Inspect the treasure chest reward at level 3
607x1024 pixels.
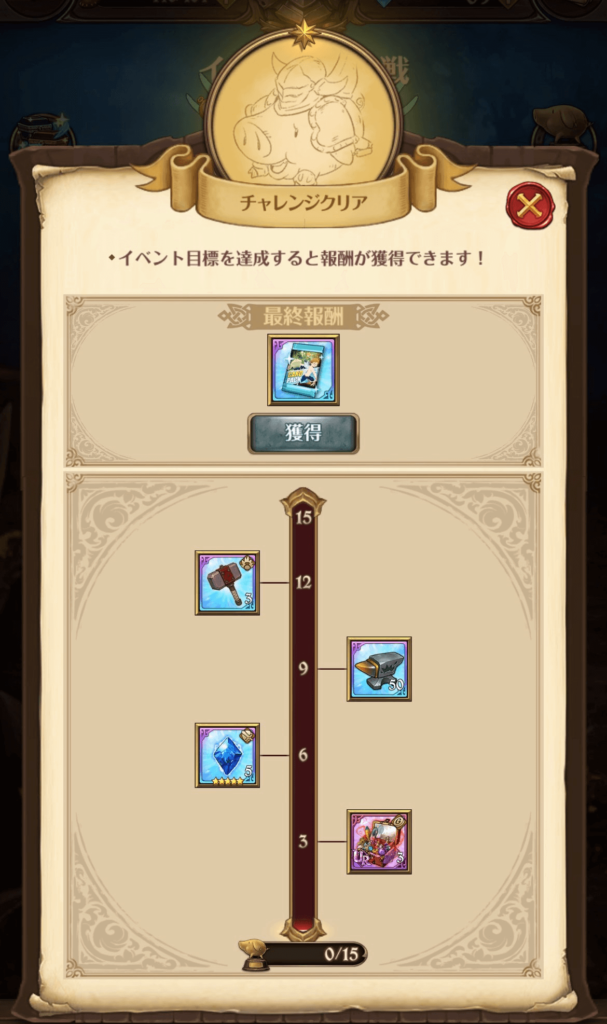[x=379, y=841]
